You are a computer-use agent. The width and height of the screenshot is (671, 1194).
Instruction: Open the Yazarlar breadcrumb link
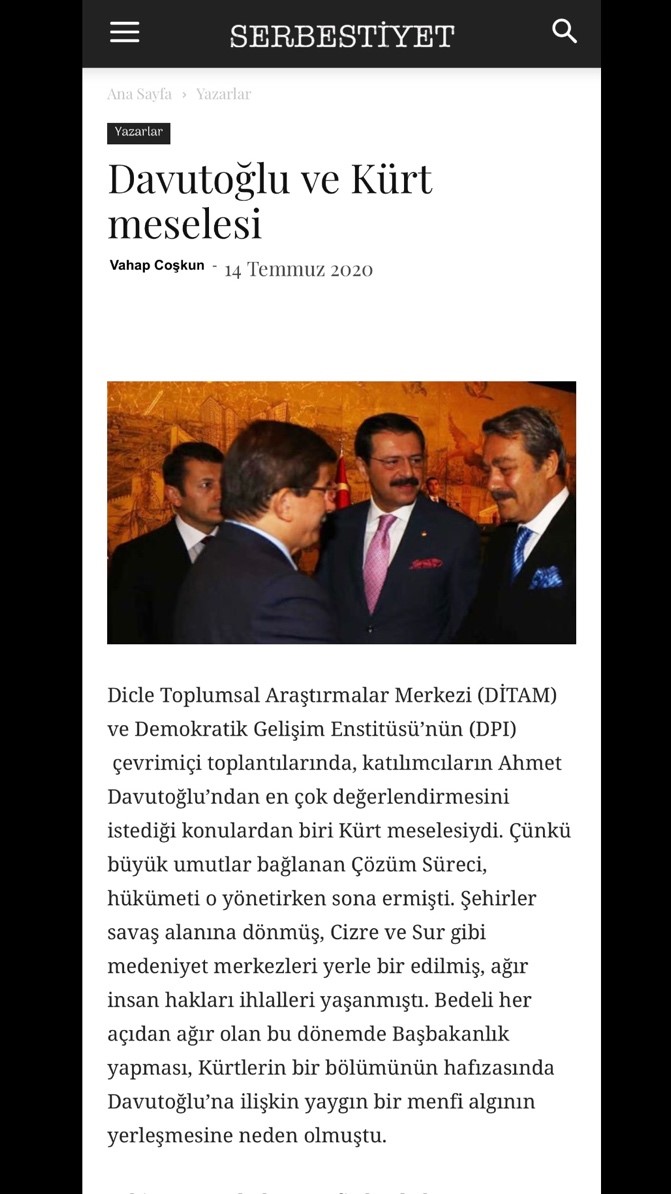pyautogui.click(x=223, y=94)
